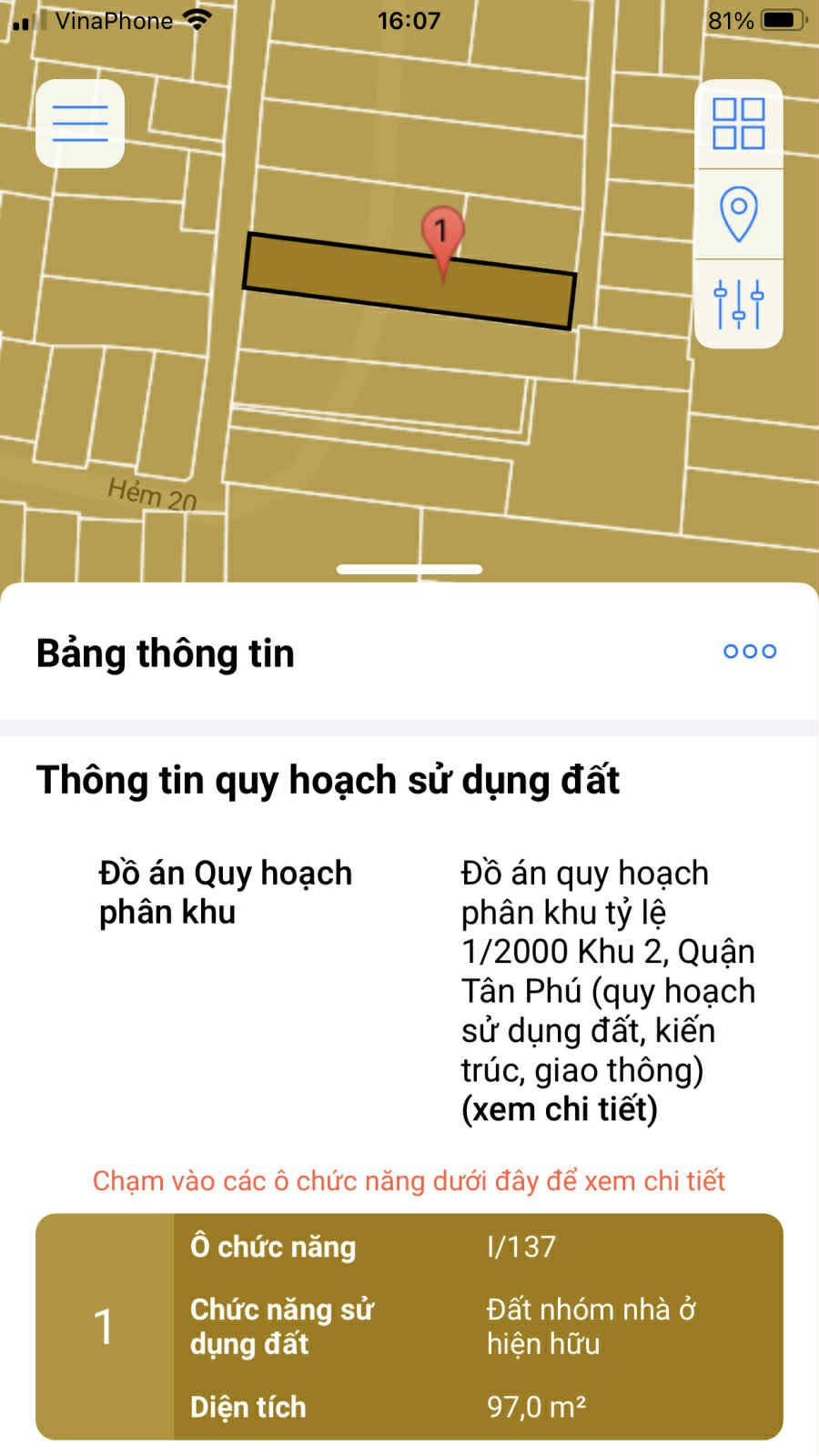Open the I/137 functional zone card
Screen dimensions: 819x1456
click(x=409, y=1326)
